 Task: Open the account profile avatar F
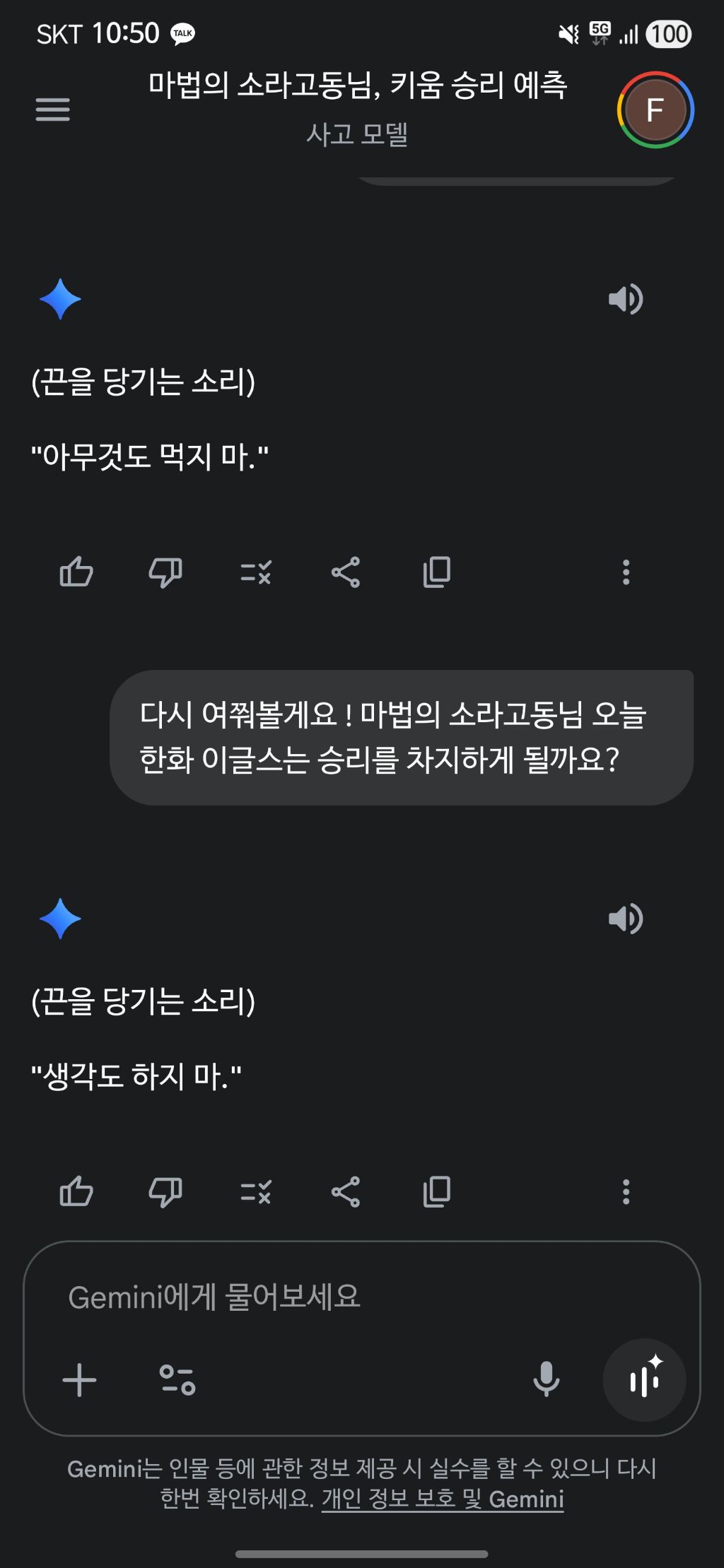pos(655,110)
